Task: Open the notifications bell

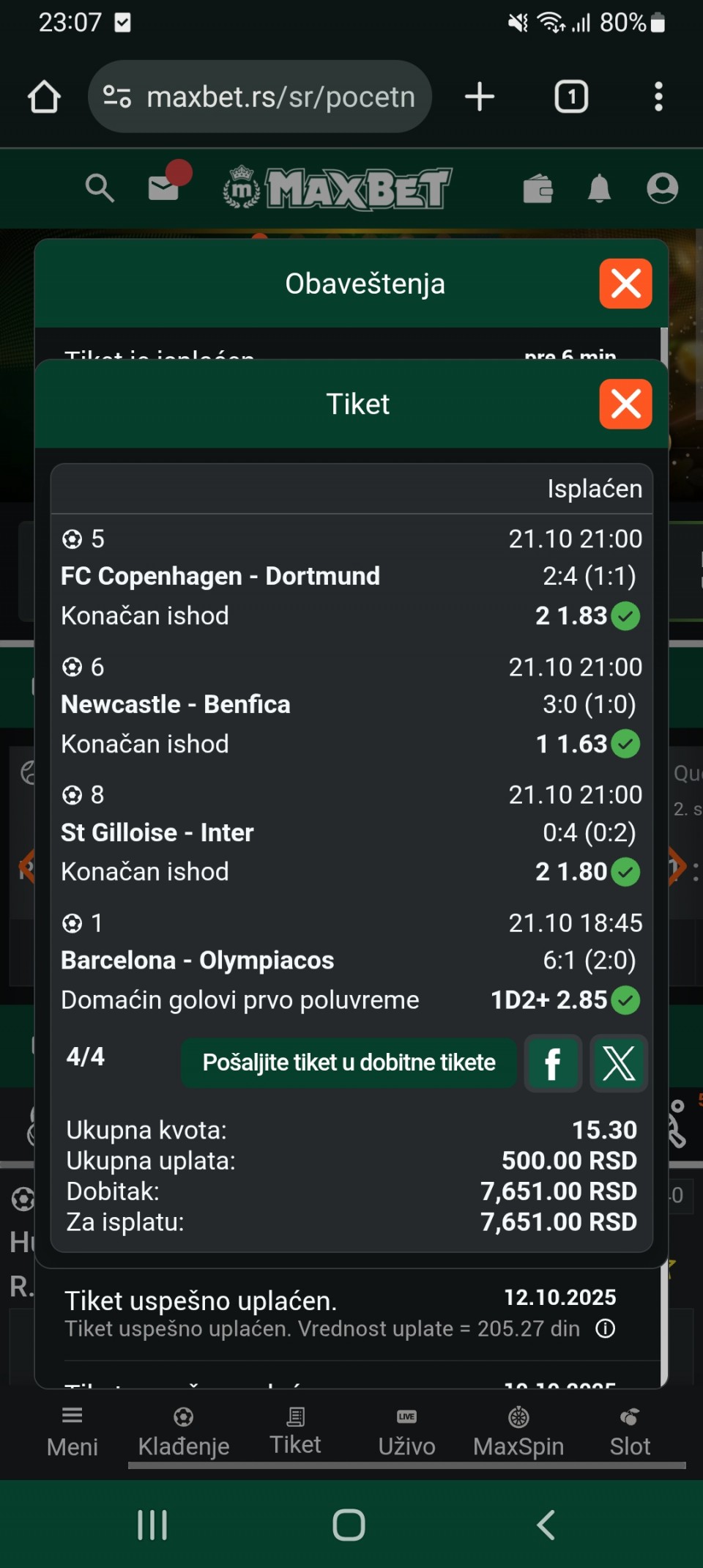Action: point(600,188)
